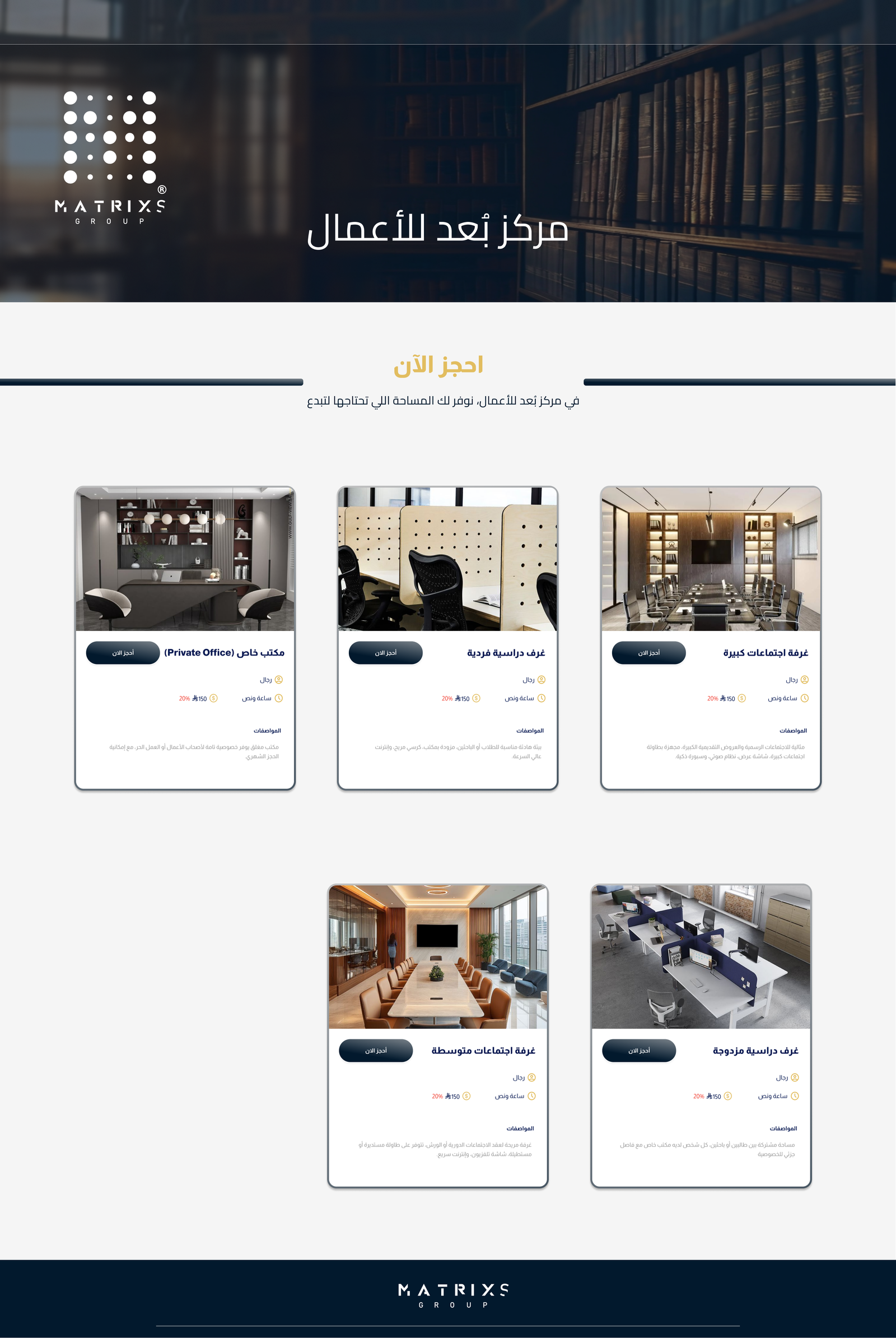Book the Private Office with احجز الان
The image size is (896, 1338).
(x=123, y=652)
